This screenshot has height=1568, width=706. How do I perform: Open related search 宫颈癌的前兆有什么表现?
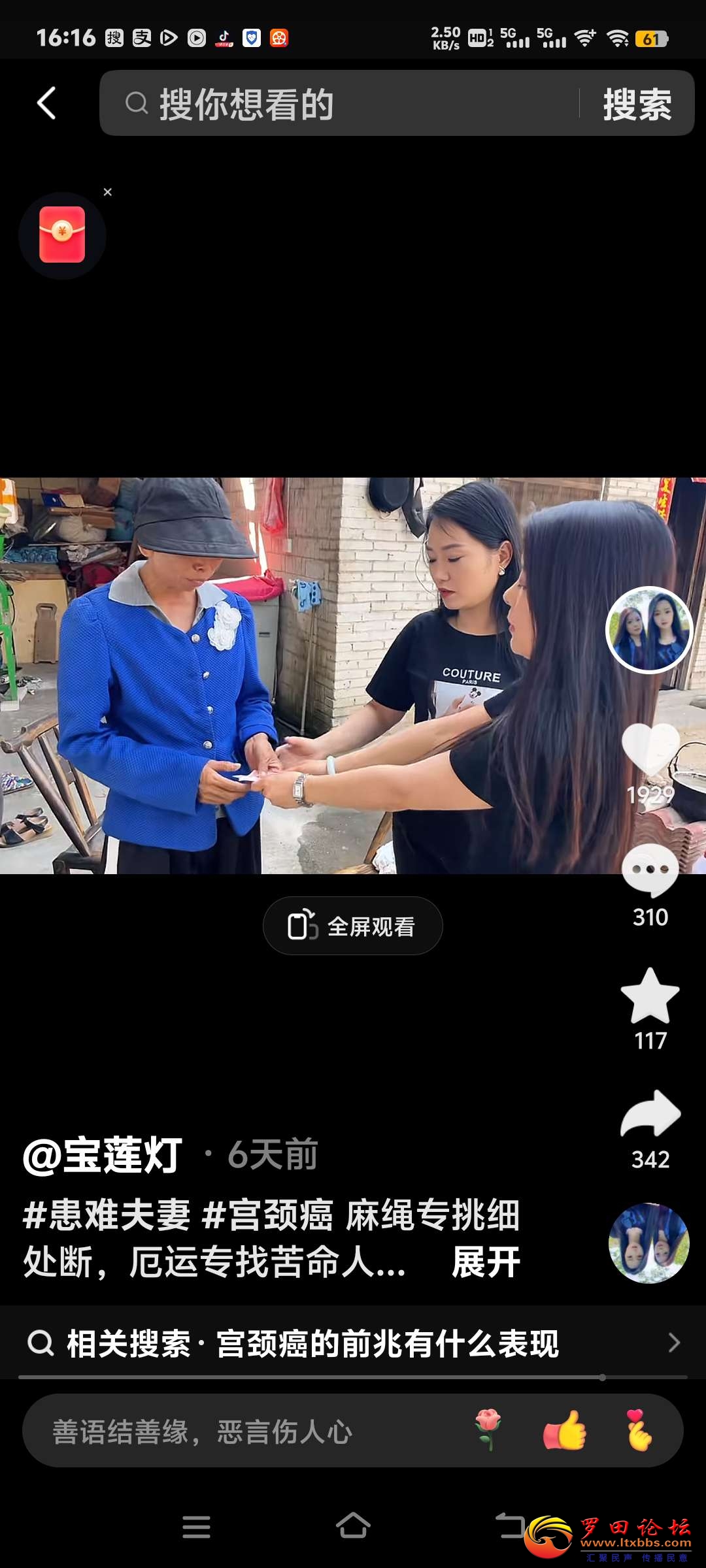coord(353,1343)
